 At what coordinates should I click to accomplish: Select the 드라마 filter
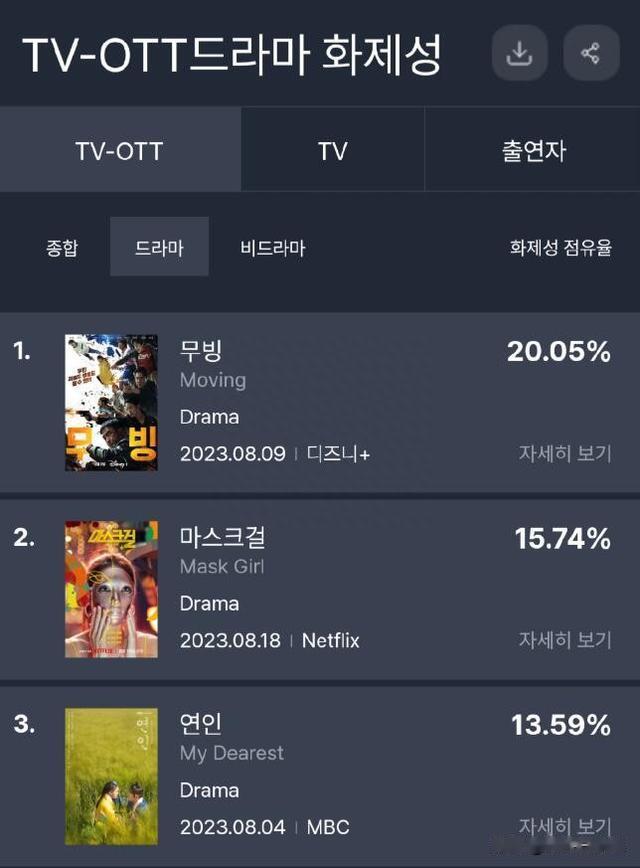[159, 247]
